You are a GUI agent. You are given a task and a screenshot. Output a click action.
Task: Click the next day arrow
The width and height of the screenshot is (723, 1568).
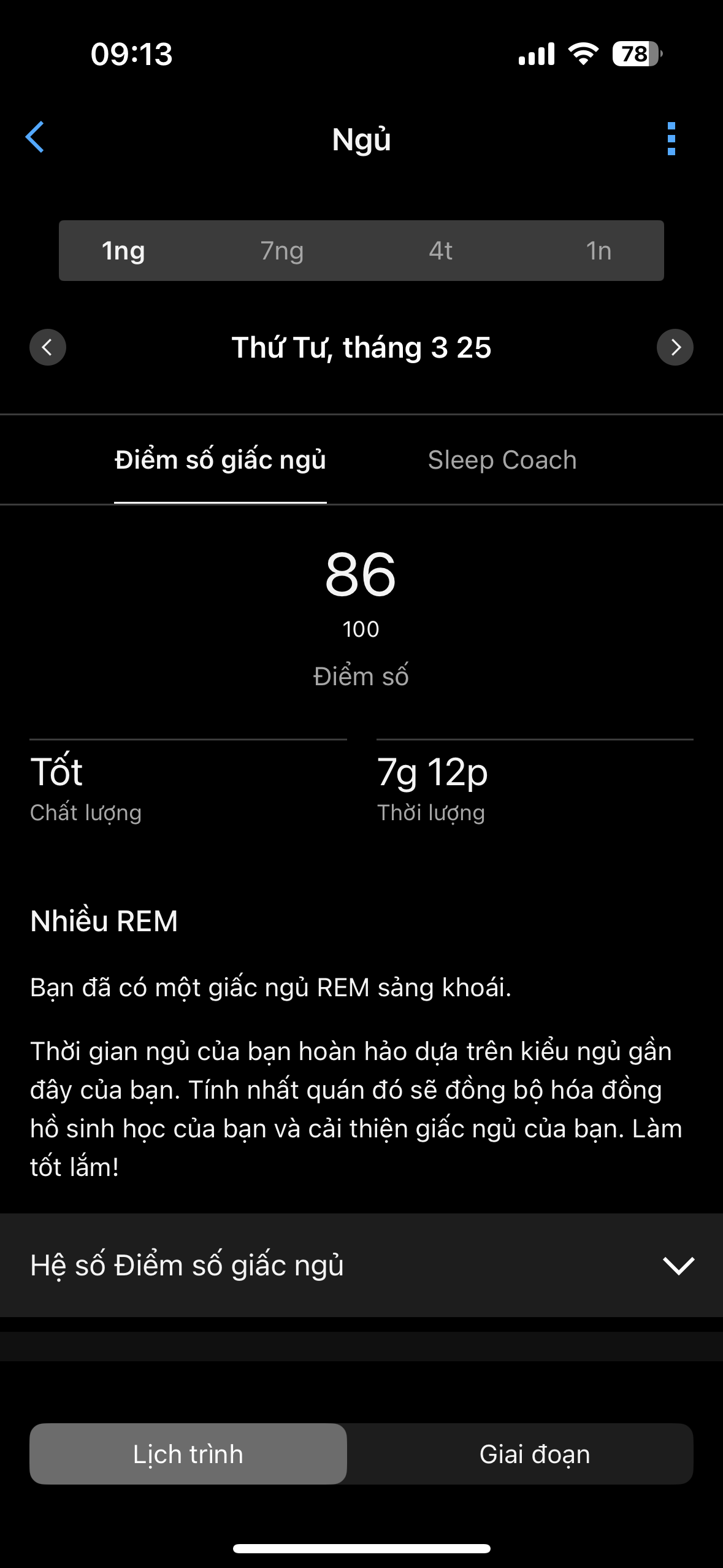click(675, 347)
